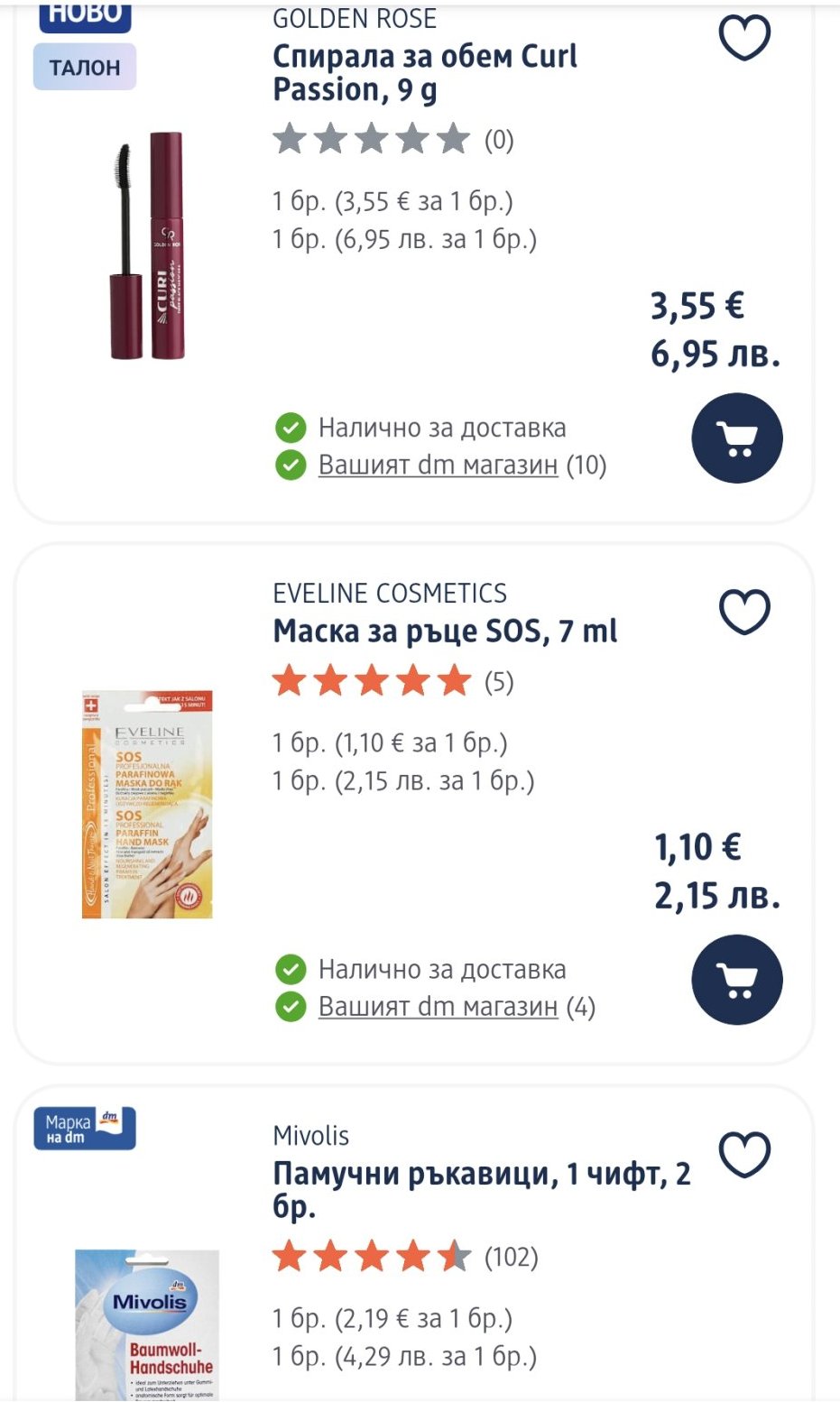840x1402 pixels.
Task: Save Mivolis cotton gloves to favorites
Action: coord(744,1154)
